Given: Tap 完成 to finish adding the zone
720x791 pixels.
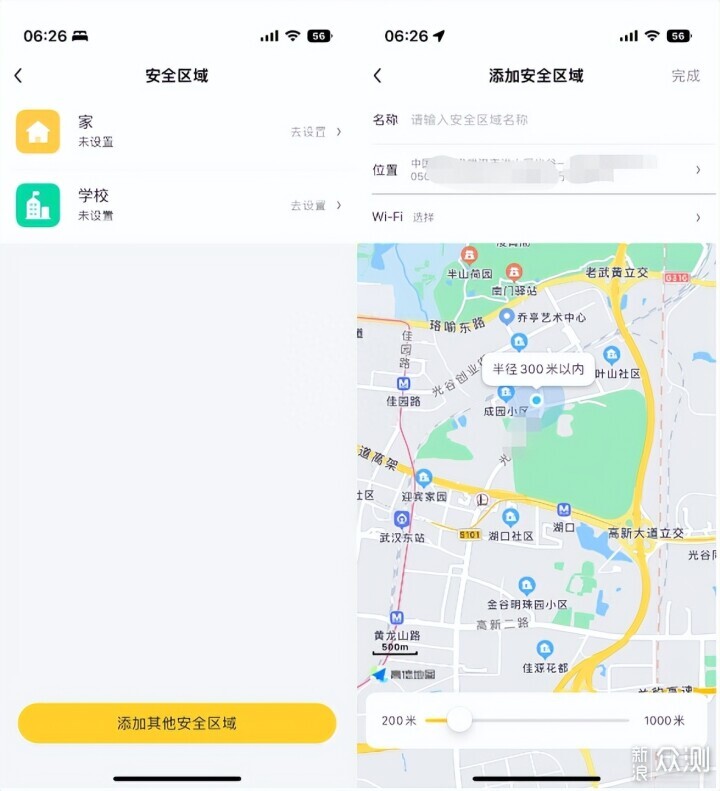Looking at the screenshot, I should 685,76.
